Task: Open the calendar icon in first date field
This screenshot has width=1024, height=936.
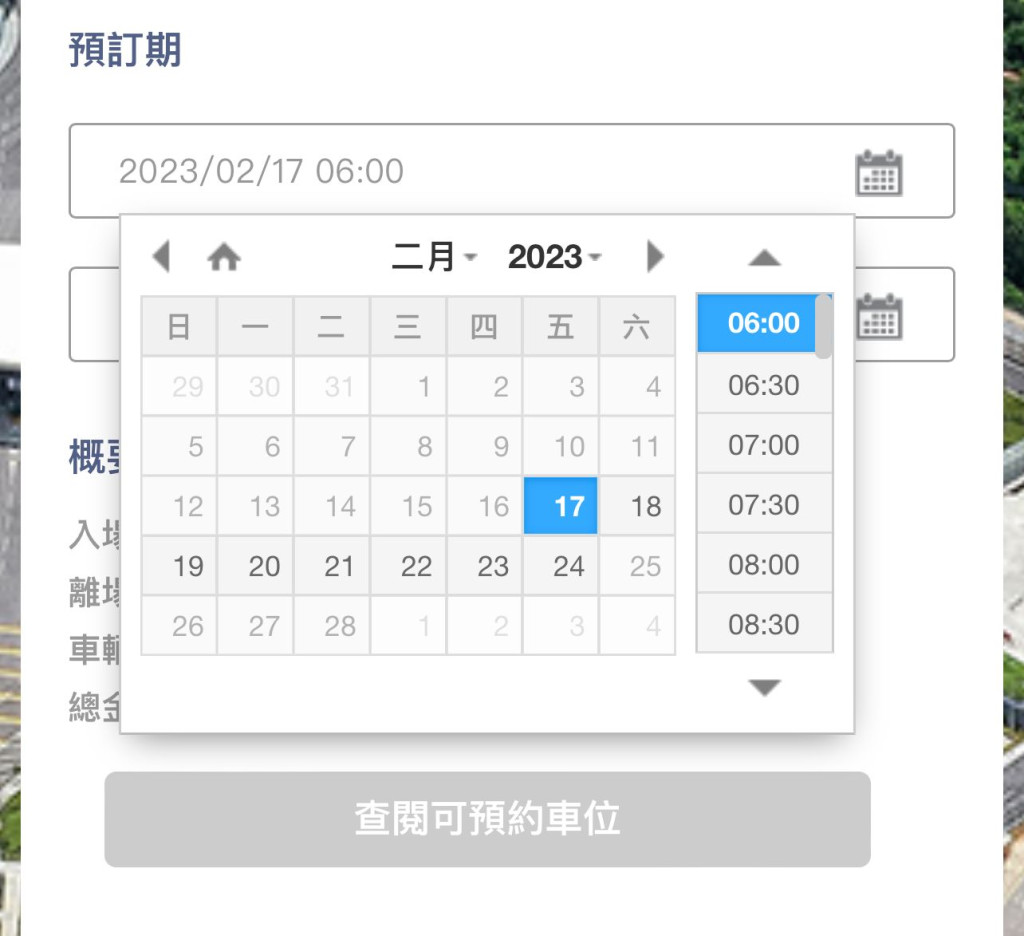Action: [x=879, y=173]
